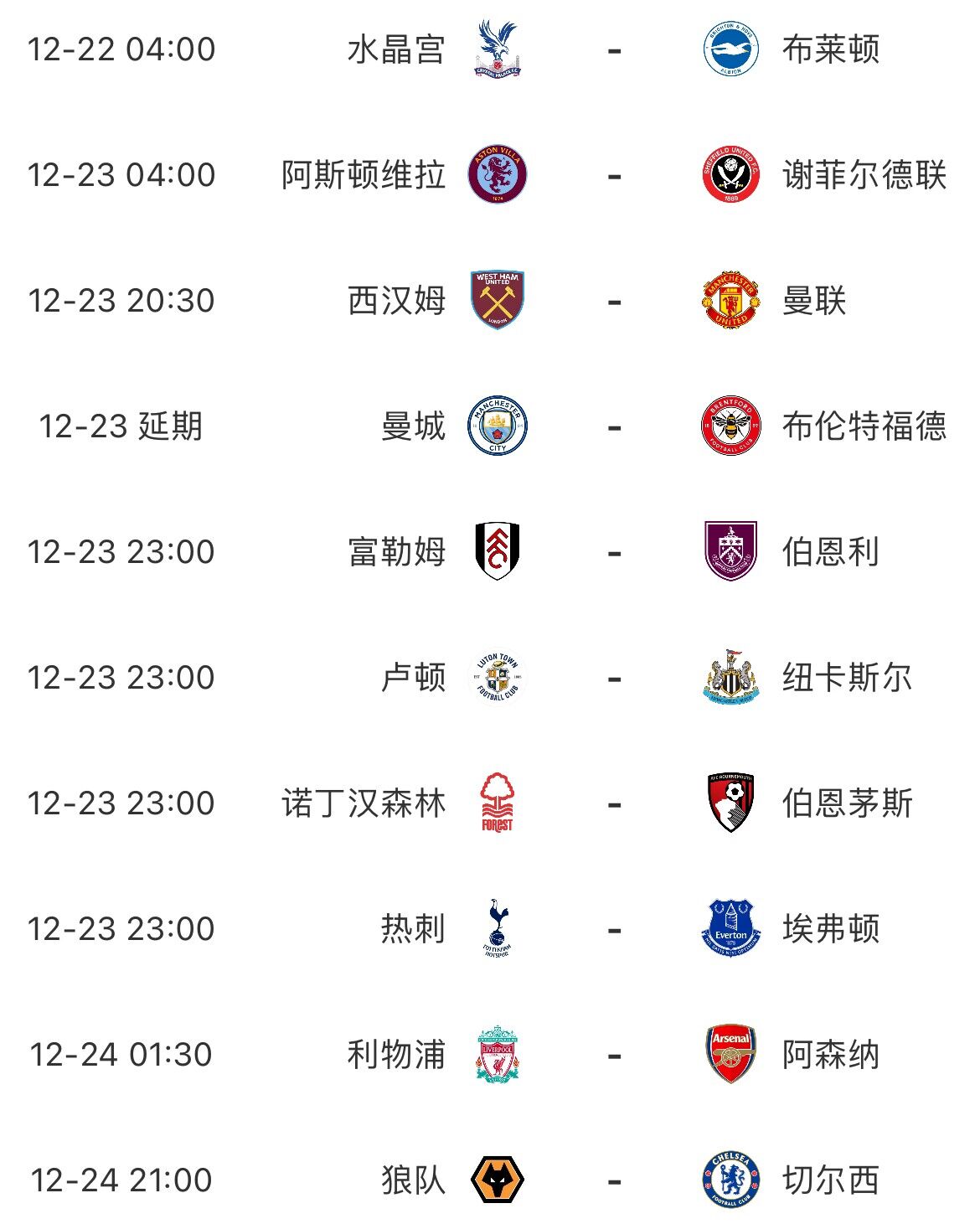
Task: Open West Ham vs Manchester United match
Action: [614, 302]
